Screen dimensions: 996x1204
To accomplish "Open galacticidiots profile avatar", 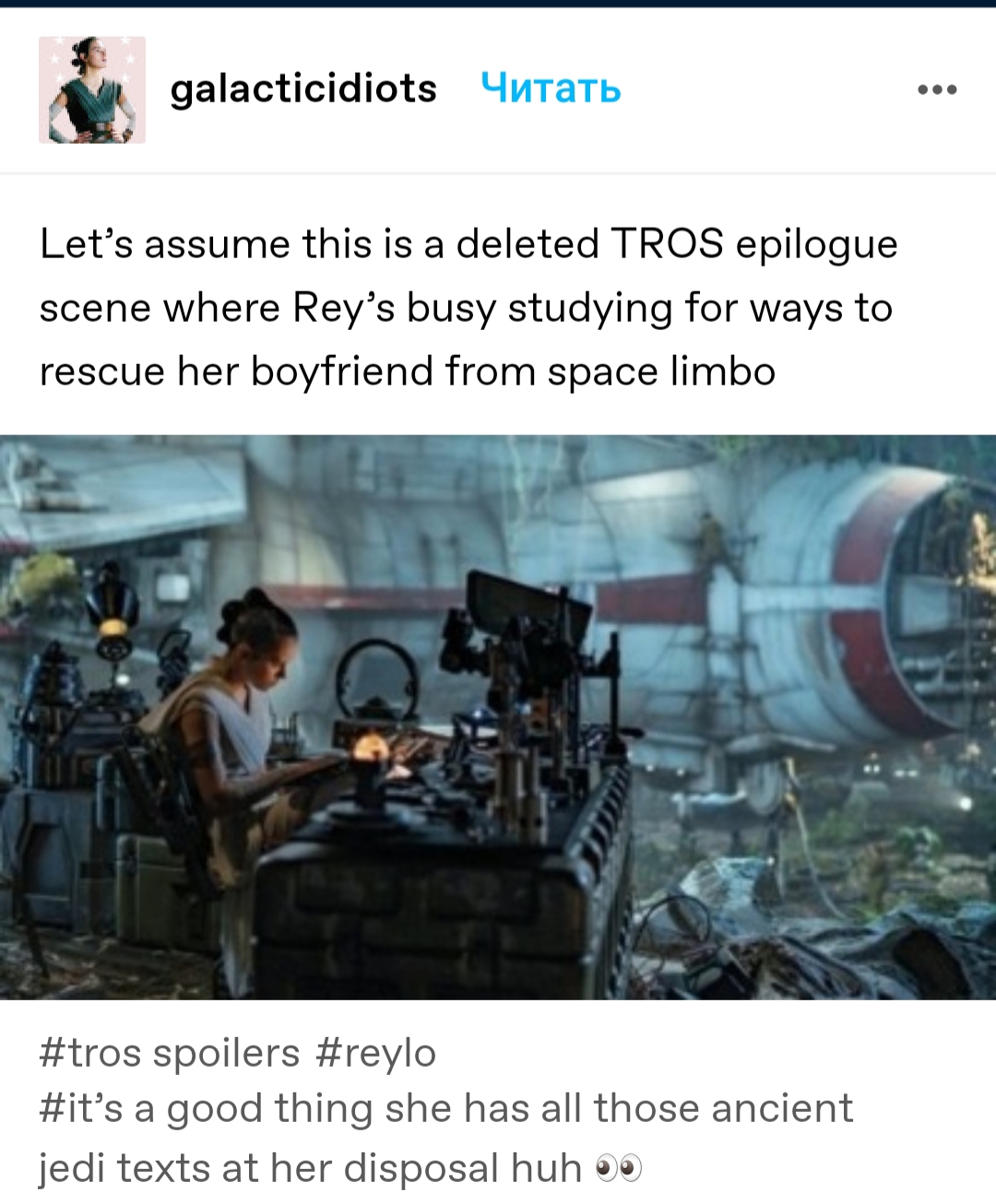I will 92,89.
